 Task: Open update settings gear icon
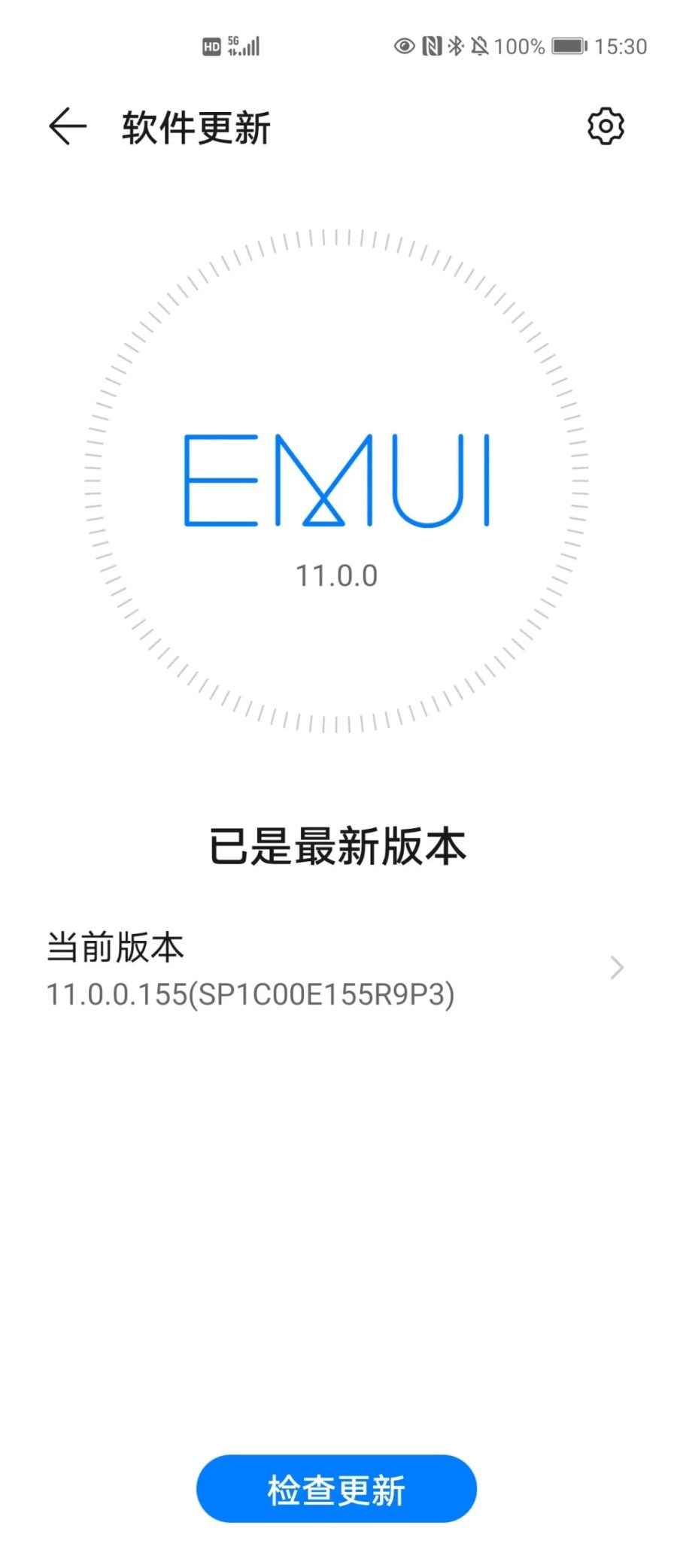(x=606, y=126)
